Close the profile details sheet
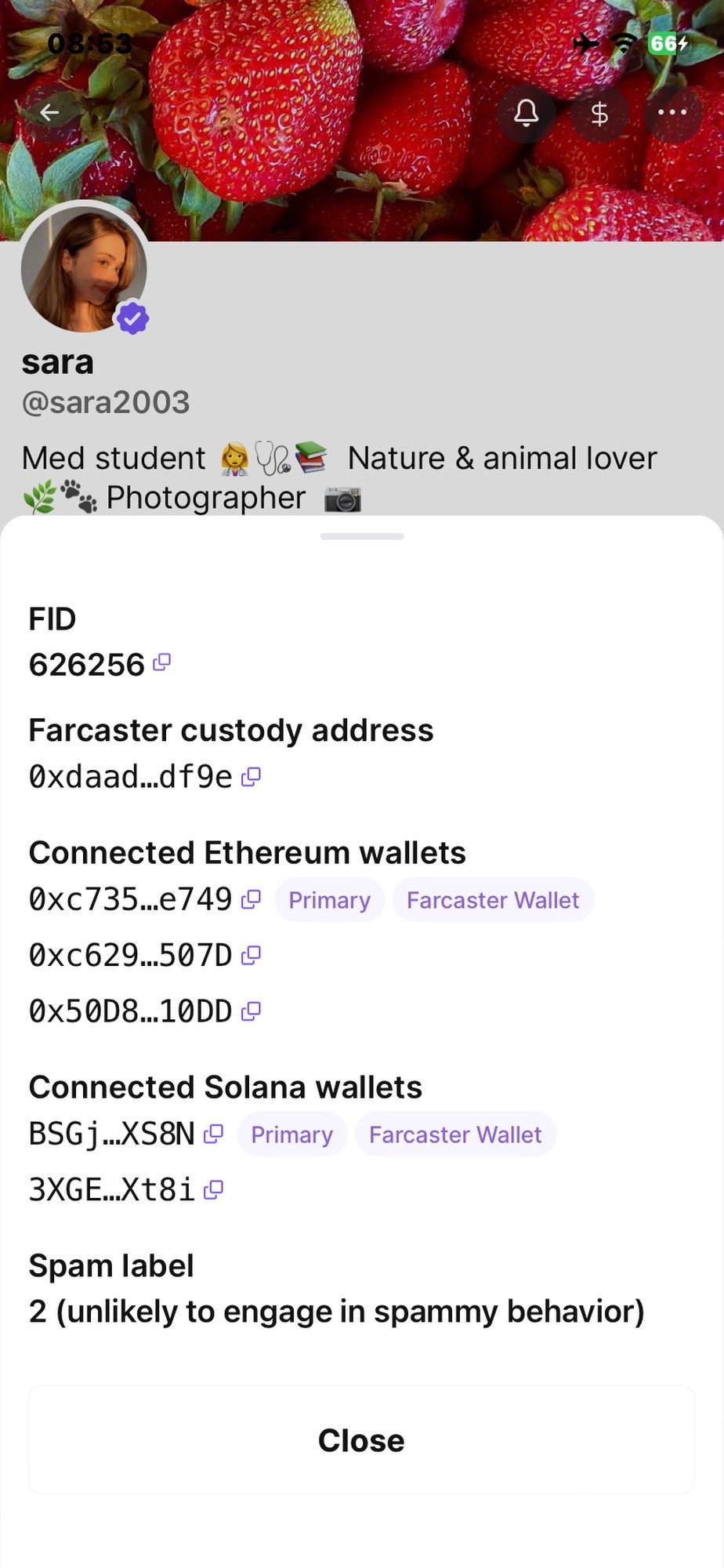The width and height of the screenshot is (724, 1568). pos(361,1440)
